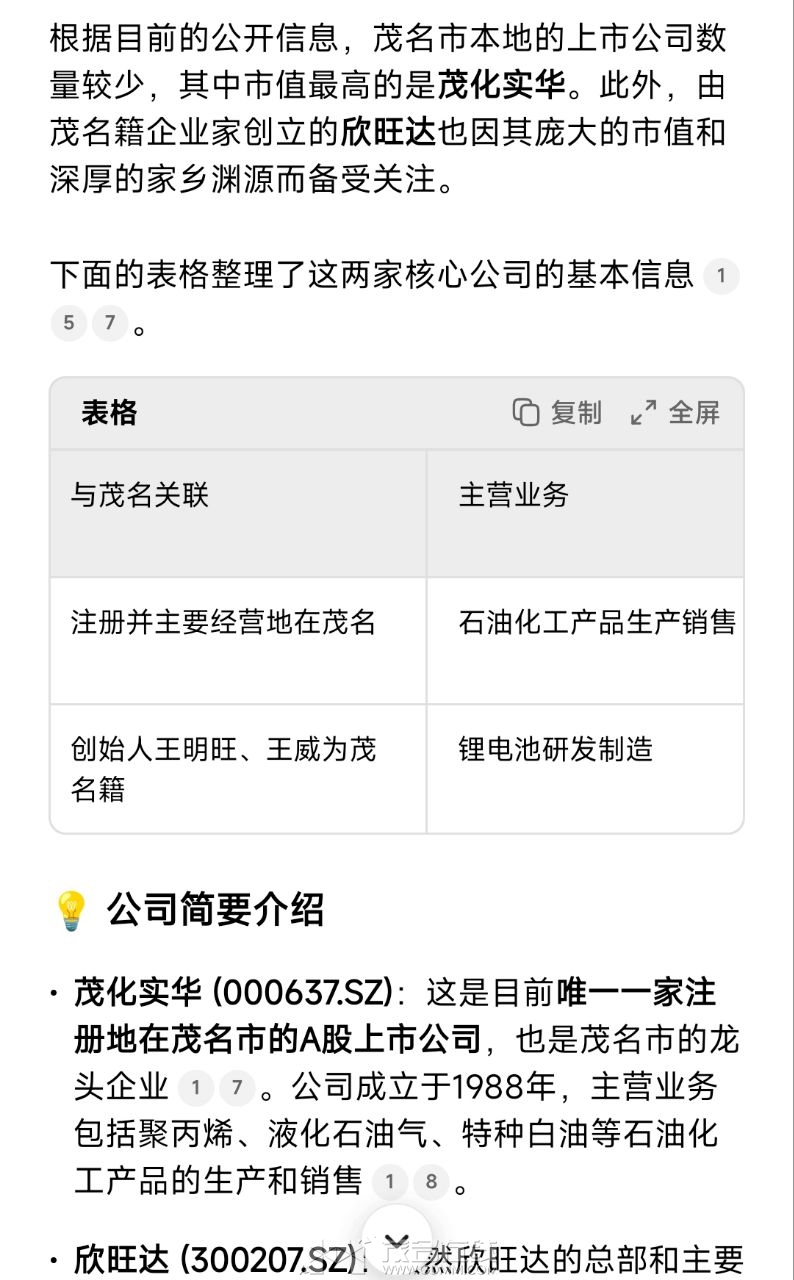Screen dimensions: 794x1280
Task: Open citation 7 after 龙头企业
Action: click(x=237, y=1087)
